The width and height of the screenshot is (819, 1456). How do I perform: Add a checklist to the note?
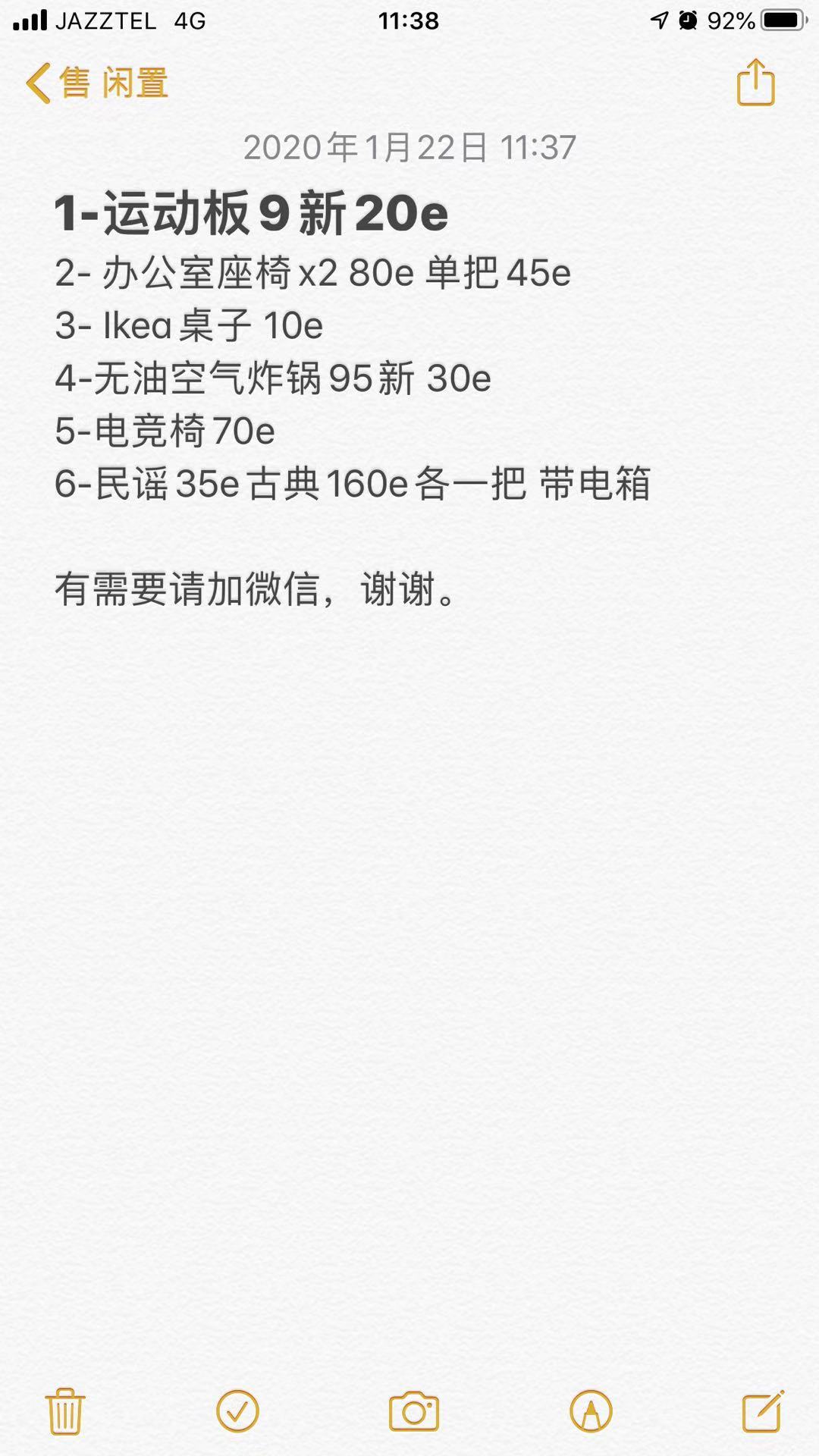click(x=237, y=1411)
